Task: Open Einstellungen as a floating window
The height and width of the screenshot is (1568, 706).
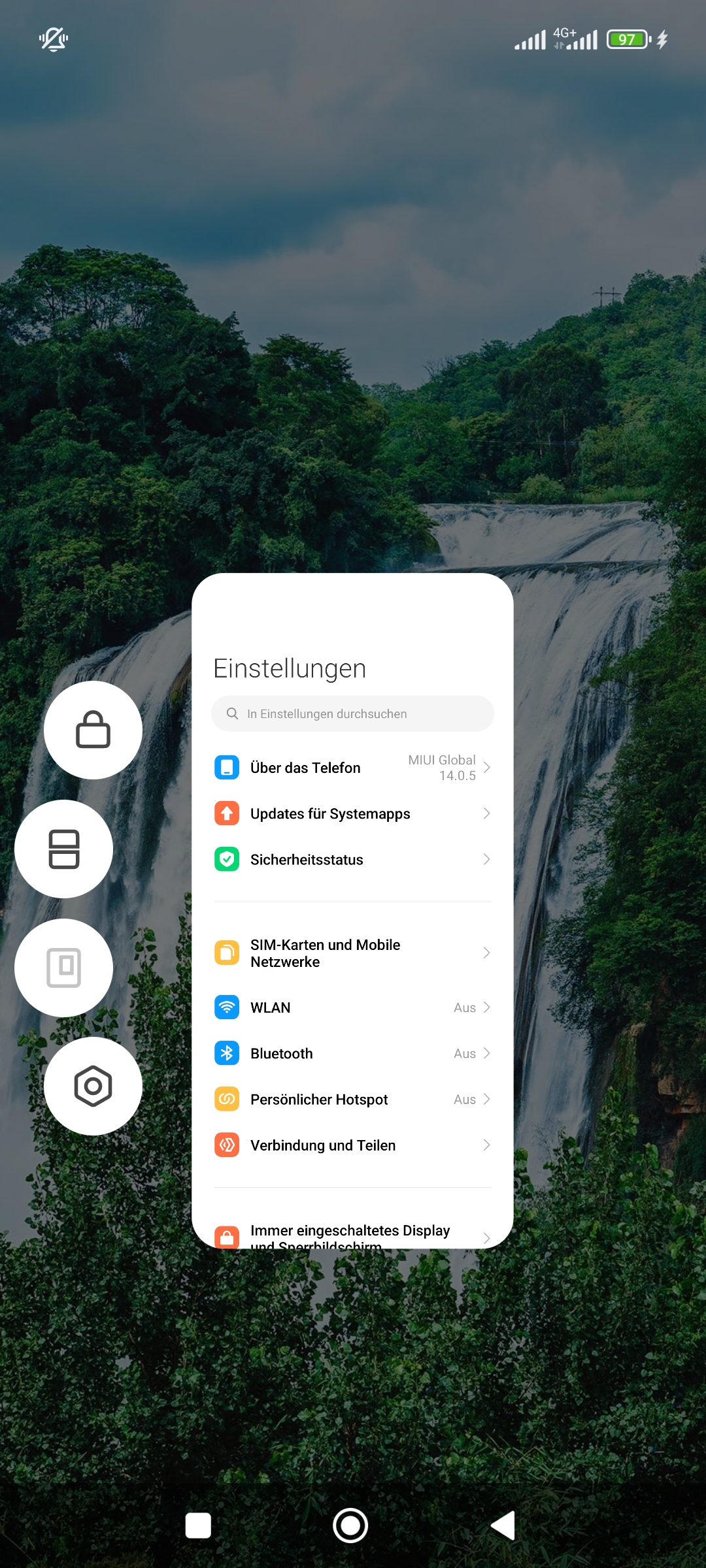Action: point(64,968)
